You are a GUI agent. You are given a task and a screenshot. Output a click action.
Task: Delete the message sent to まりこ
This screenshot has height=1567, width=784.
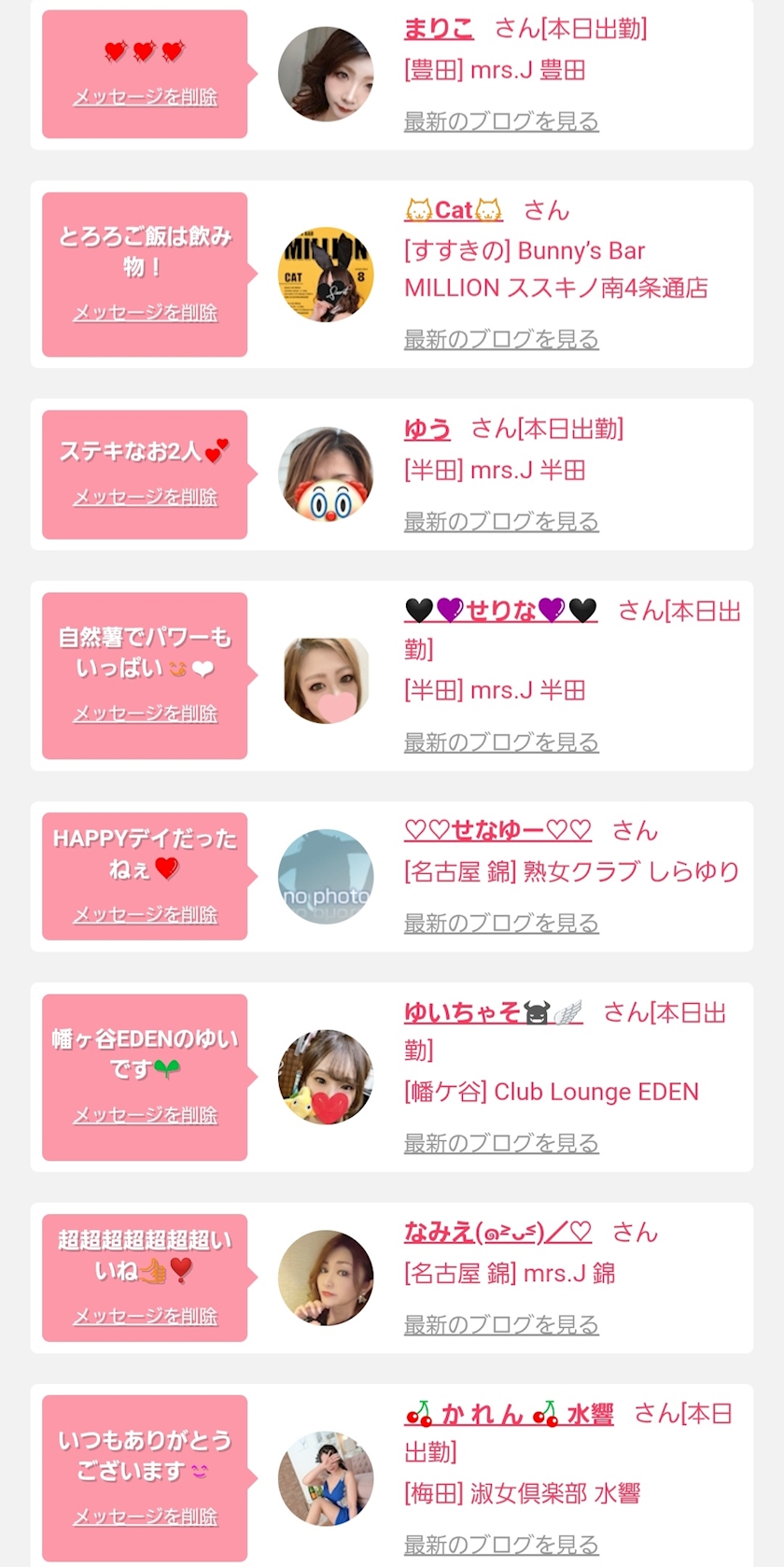145,97
